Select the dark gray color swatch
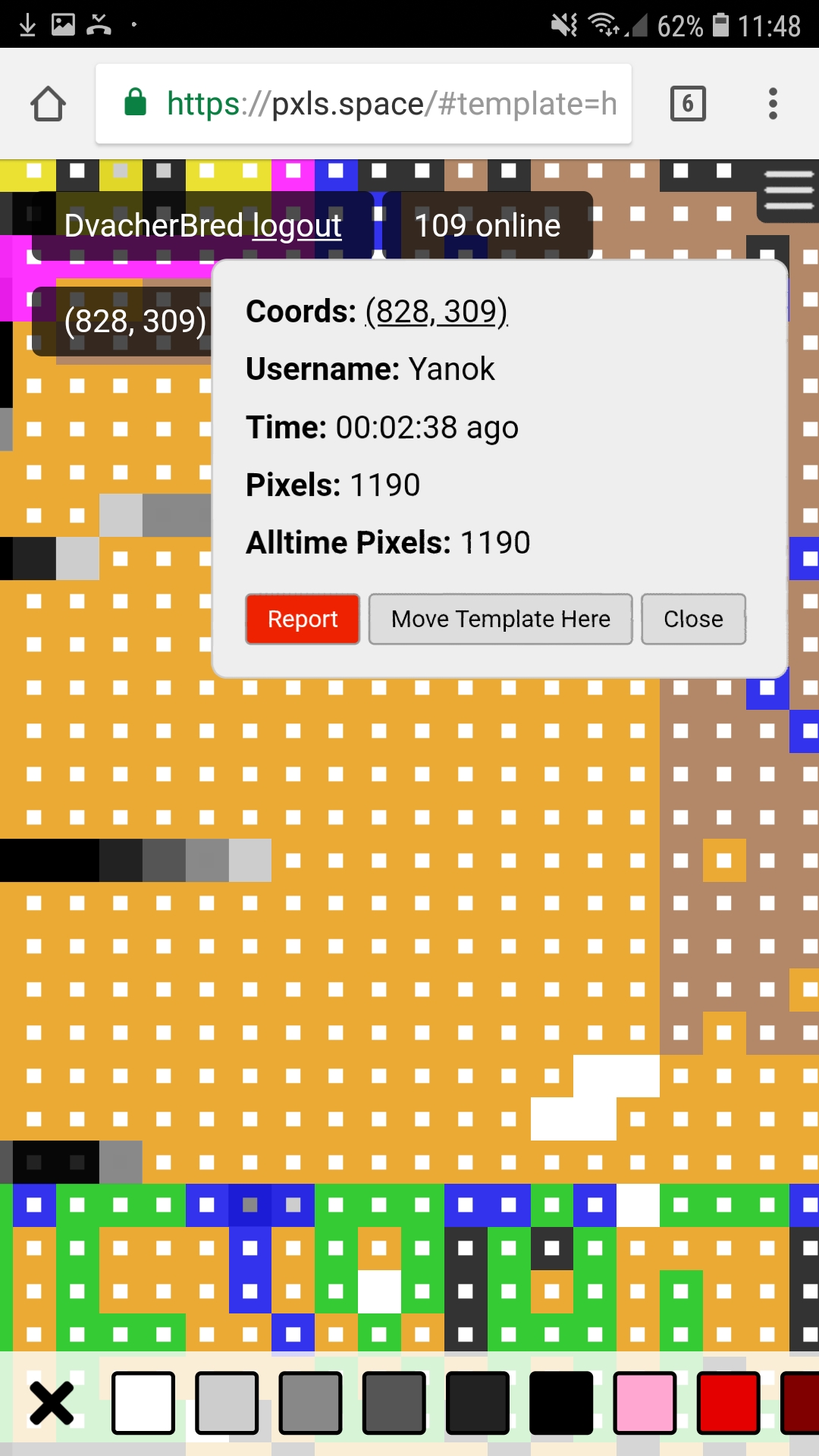Viewport: 819px width, 1456px height. [394, 1403]
